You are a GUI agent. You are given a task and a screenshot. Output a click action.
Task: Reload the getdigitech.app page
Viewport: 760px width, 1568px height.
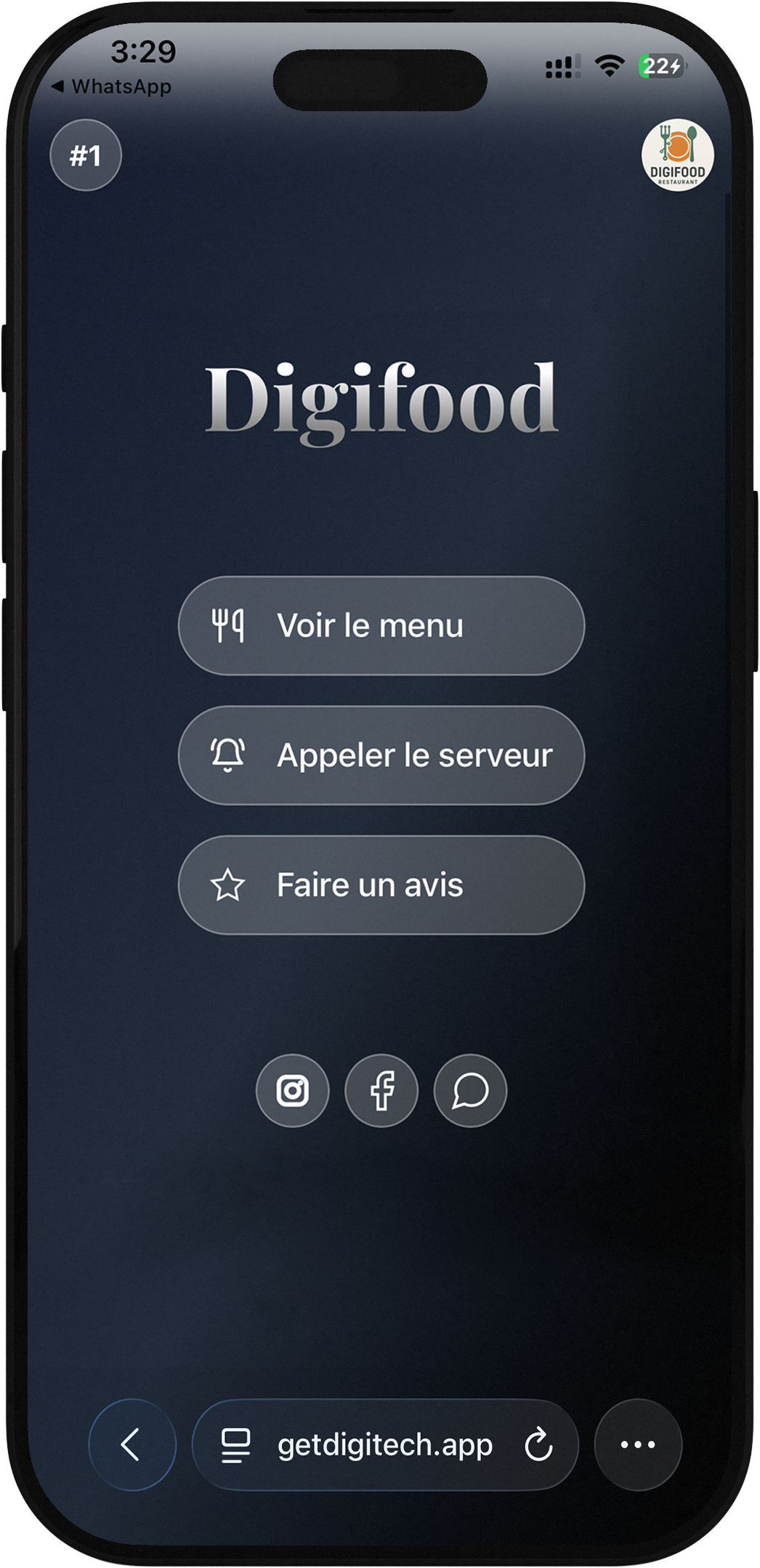click(538, 1445)
